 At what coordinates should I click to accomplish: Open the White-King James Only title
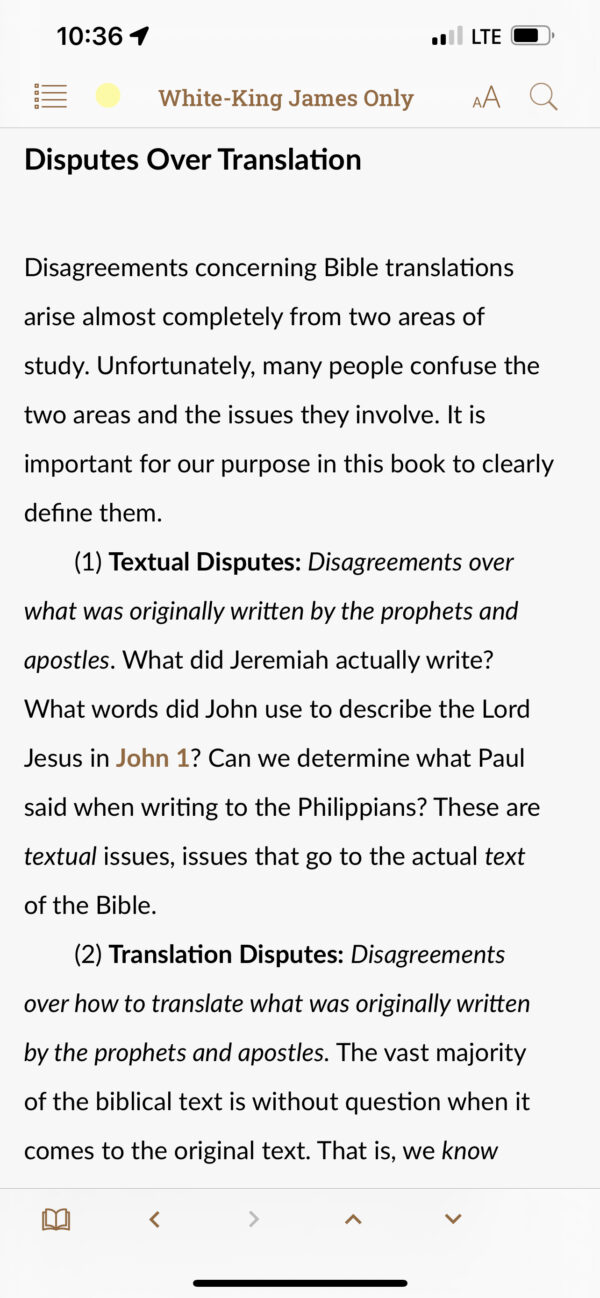pos(286,98)
